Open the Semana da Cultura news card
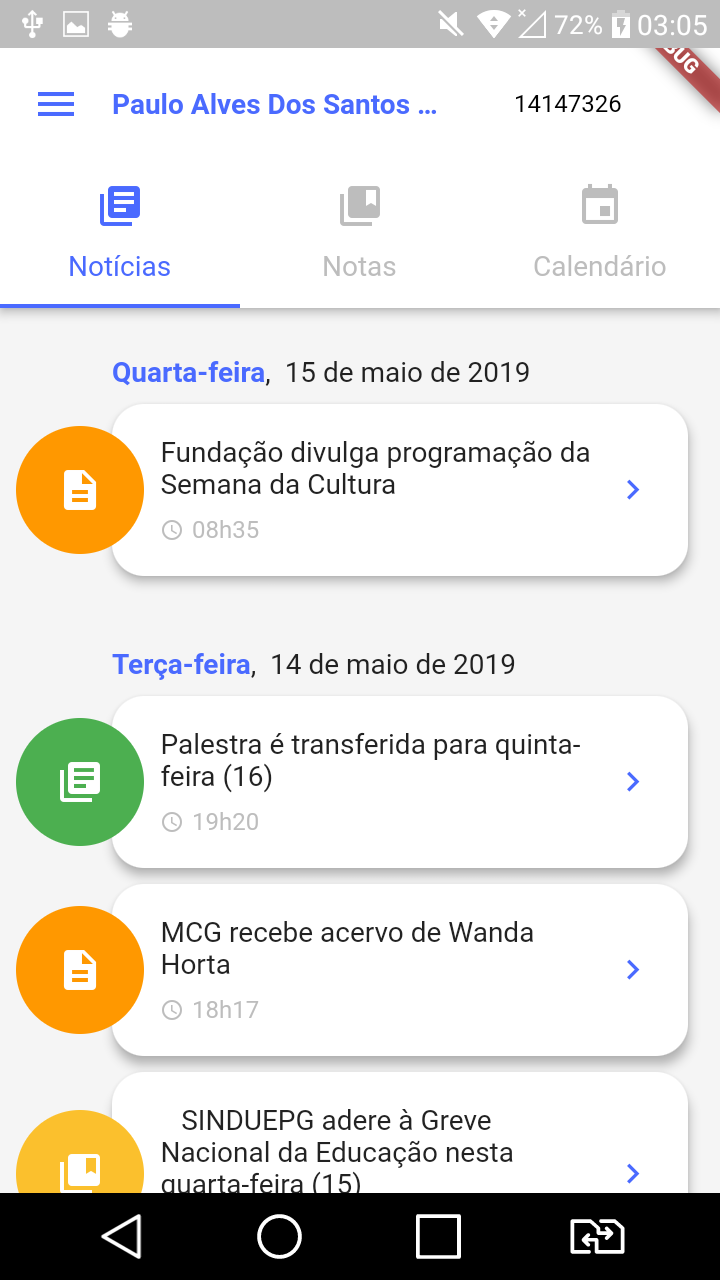This screenshot has width=720, height=1280. (400, 490)
